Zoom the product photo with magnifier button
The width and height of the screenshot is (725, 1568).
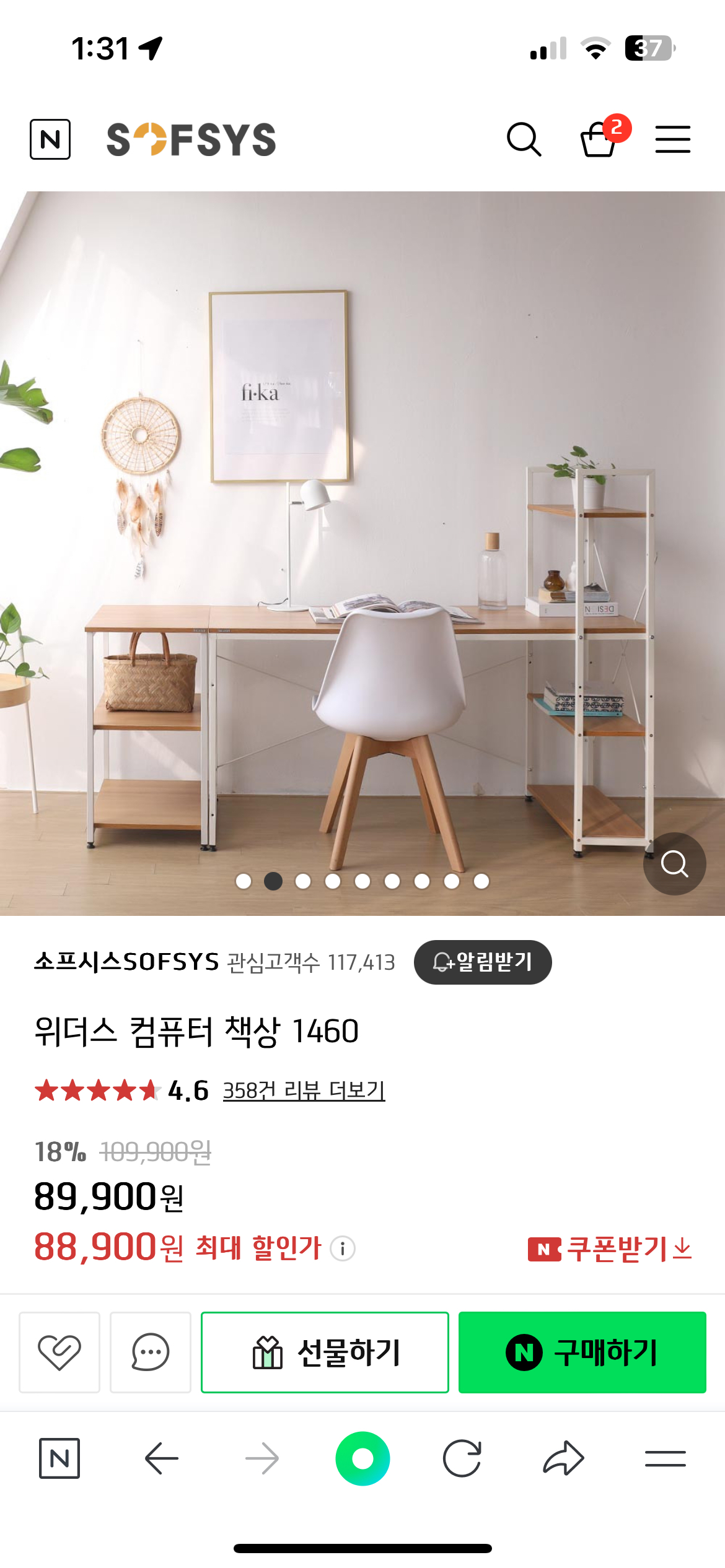point(674,863)
